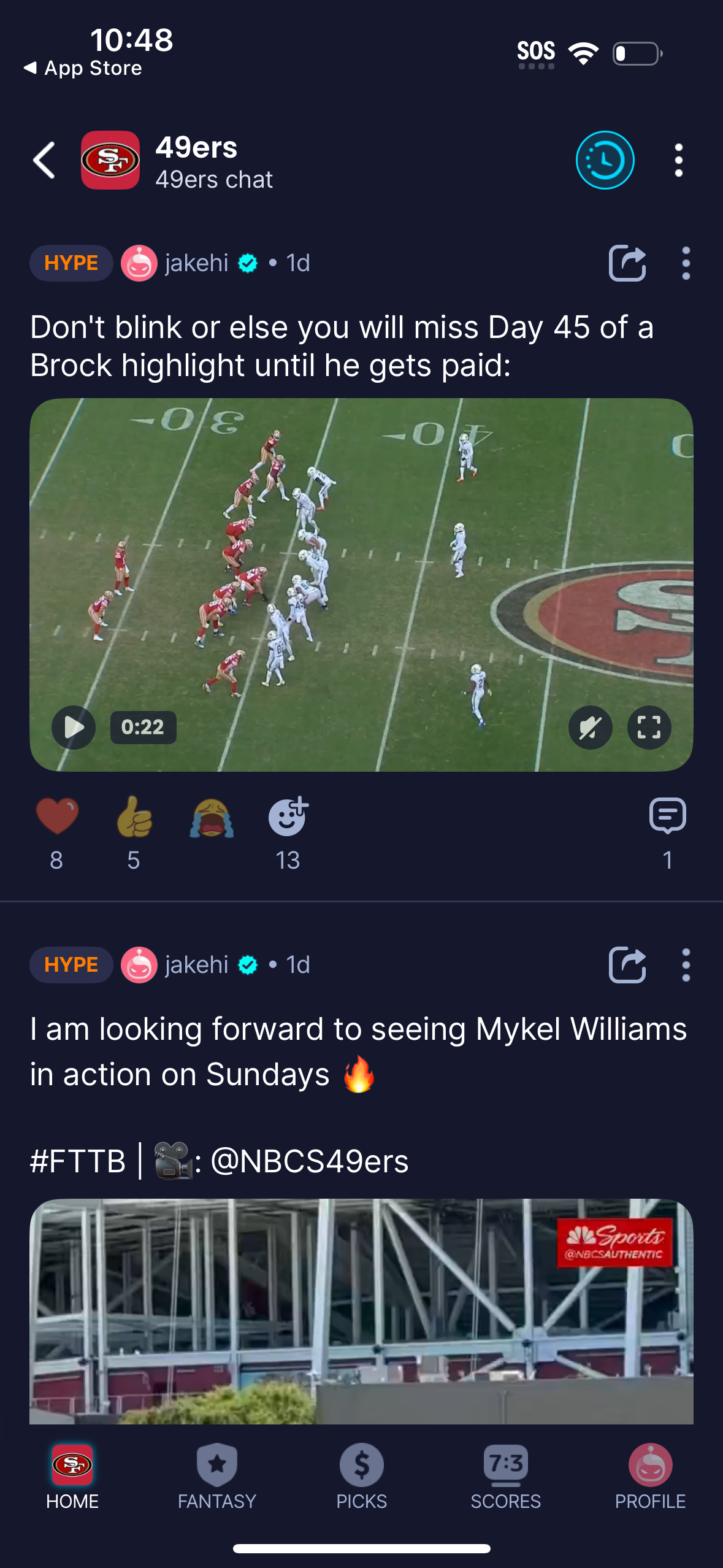
Task: Tap the share icon on Mykel Williams post
Action: tap(628, 964)
